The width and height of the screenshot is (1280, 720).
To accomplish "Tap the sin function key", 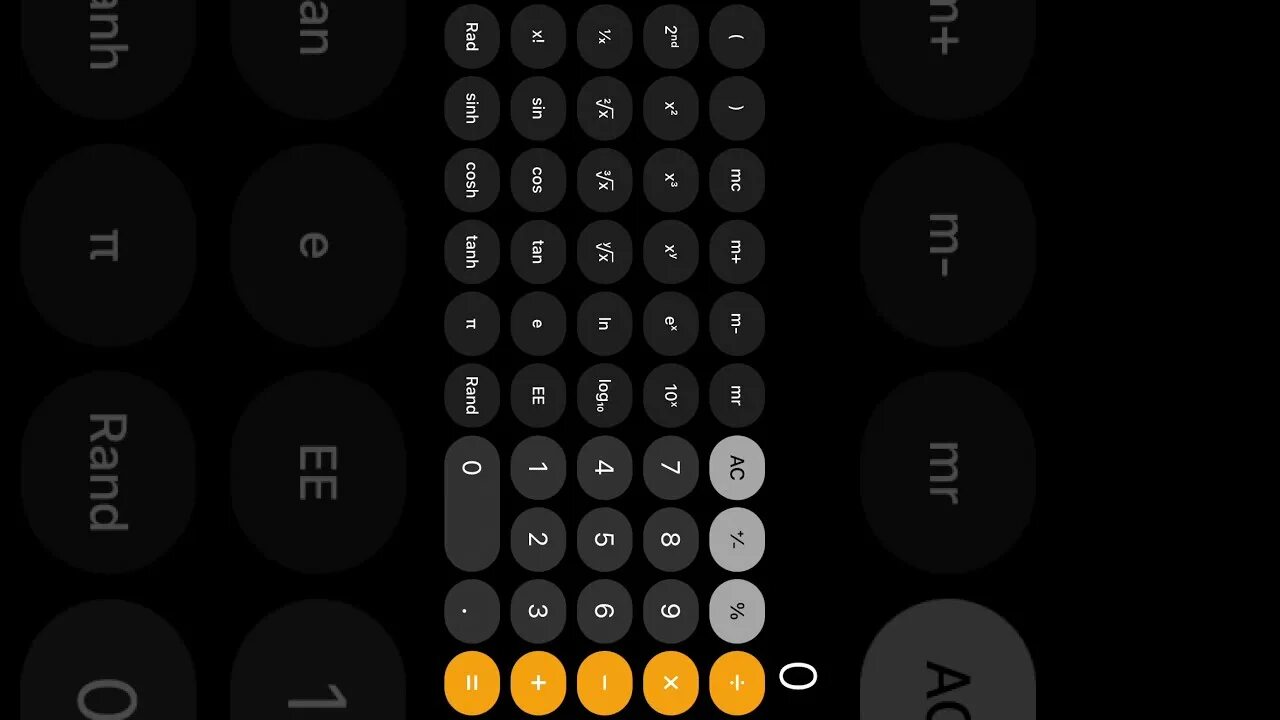I will tap(538, 108).
